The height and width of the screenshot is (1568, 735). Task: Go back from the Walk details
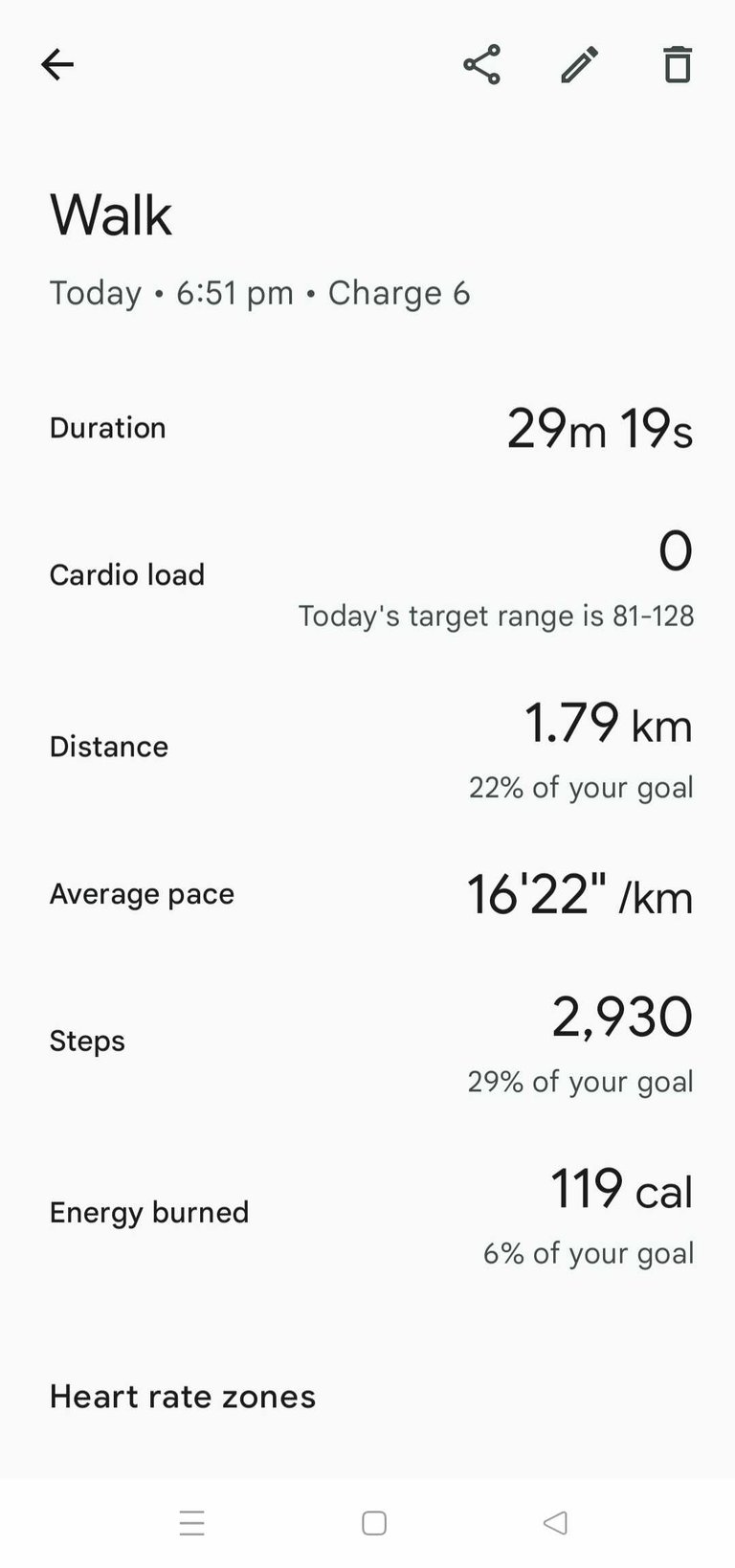pyautogui.click(x=57, y=65)
